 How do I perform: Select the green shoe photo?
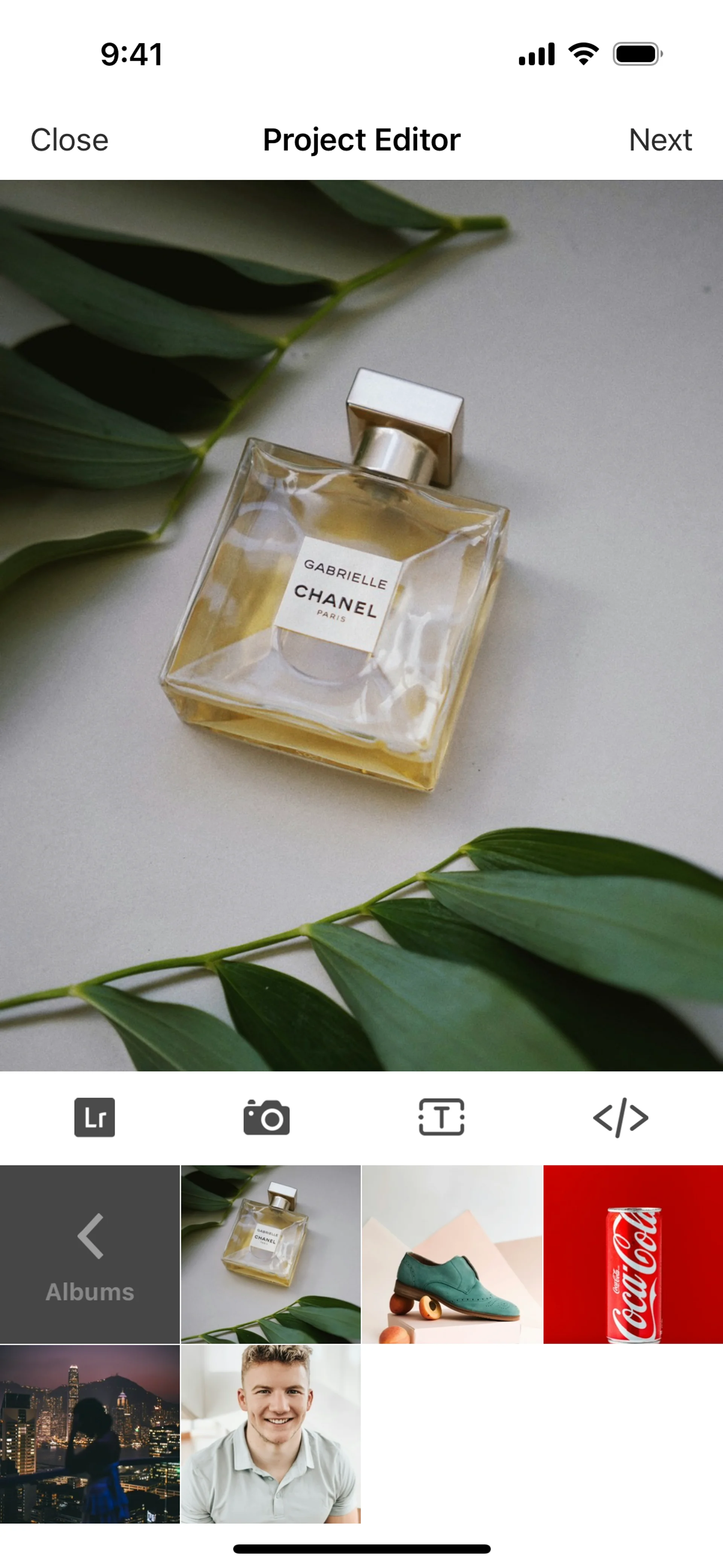click(x=451, y=1254)
